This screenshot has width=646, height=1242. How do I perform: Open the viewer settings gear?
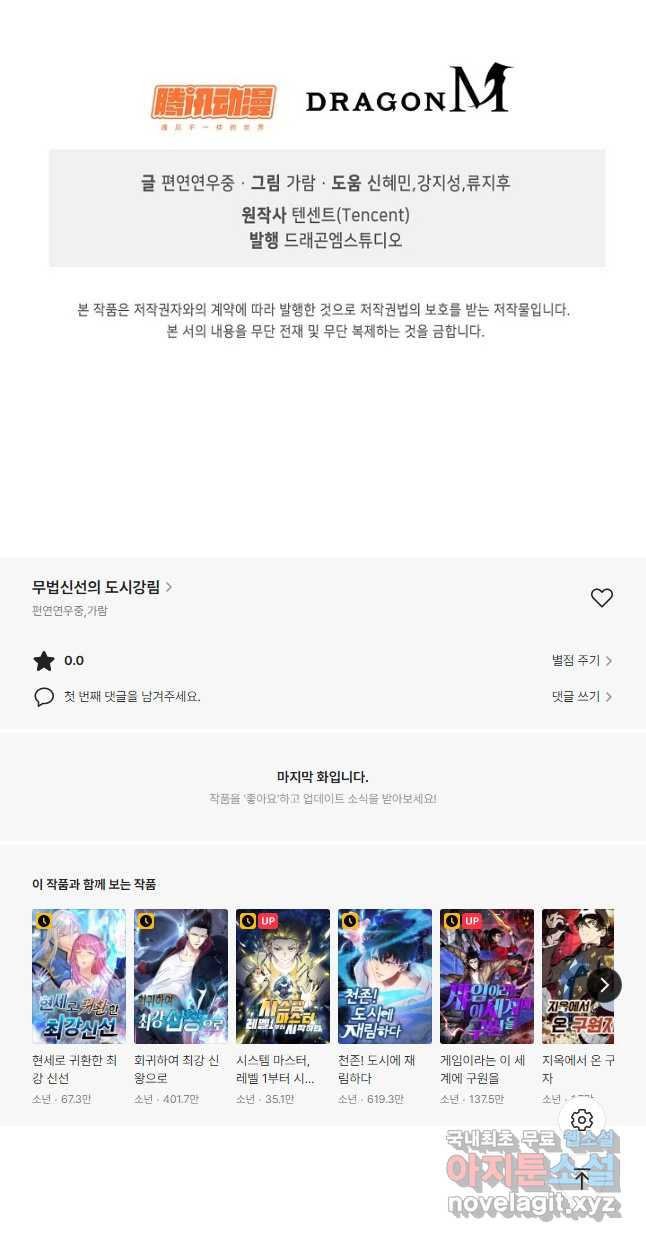582,1120
